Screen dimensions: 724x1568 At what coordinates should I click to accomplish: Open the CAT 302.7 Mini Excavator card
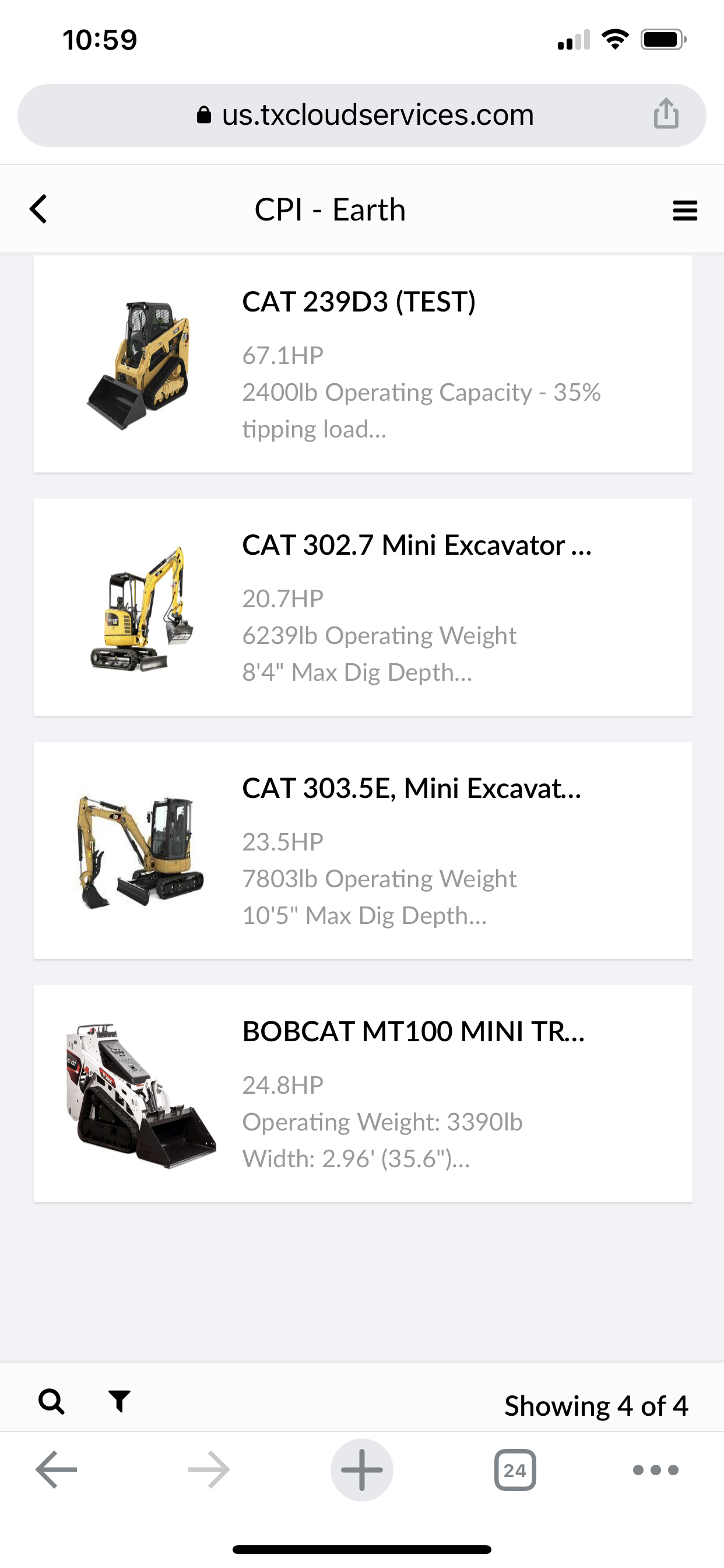pos(363,607)
